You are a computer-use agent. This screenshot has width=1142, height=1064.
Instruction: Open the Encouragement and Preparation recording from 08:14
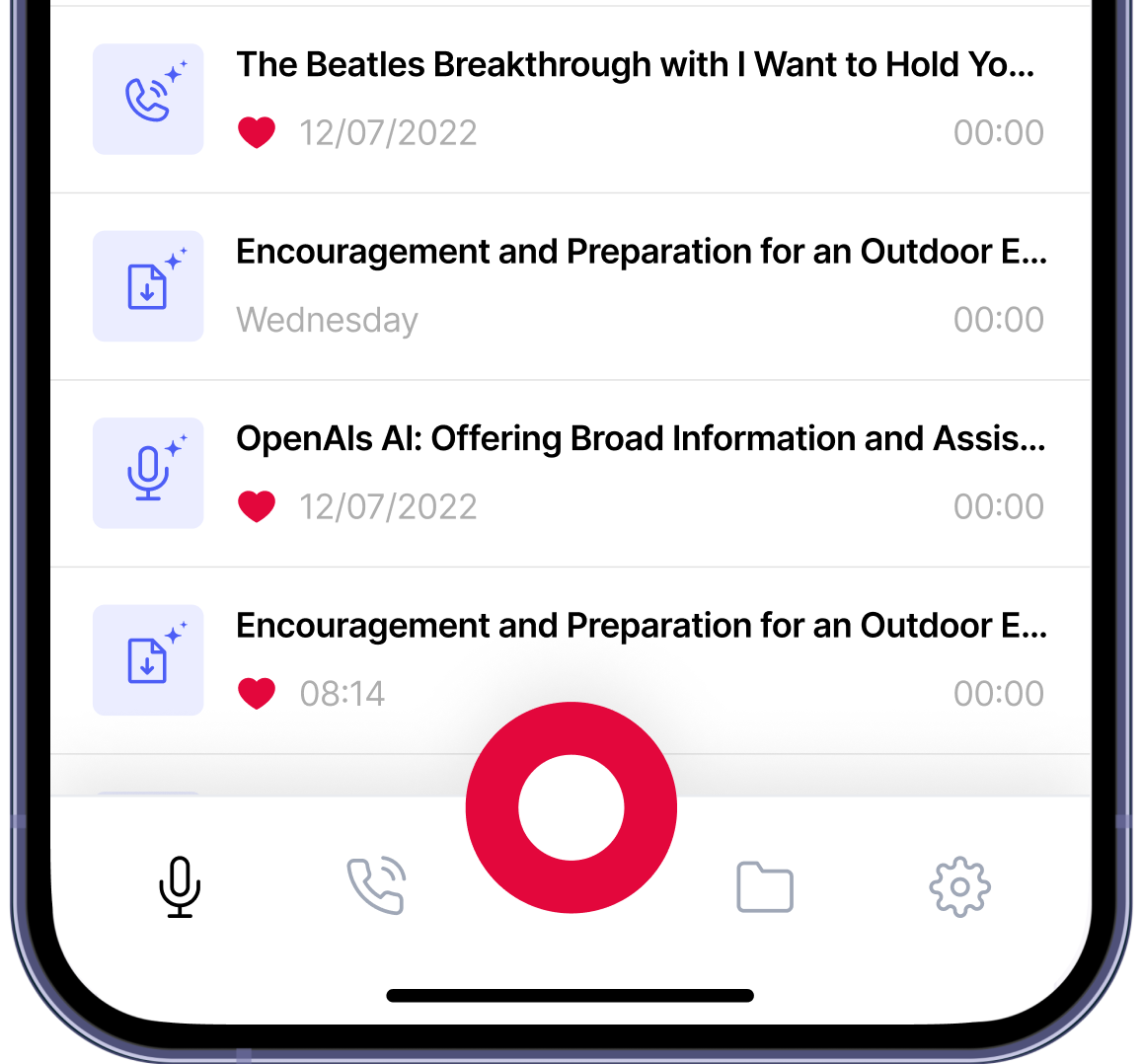pos(640,627)
